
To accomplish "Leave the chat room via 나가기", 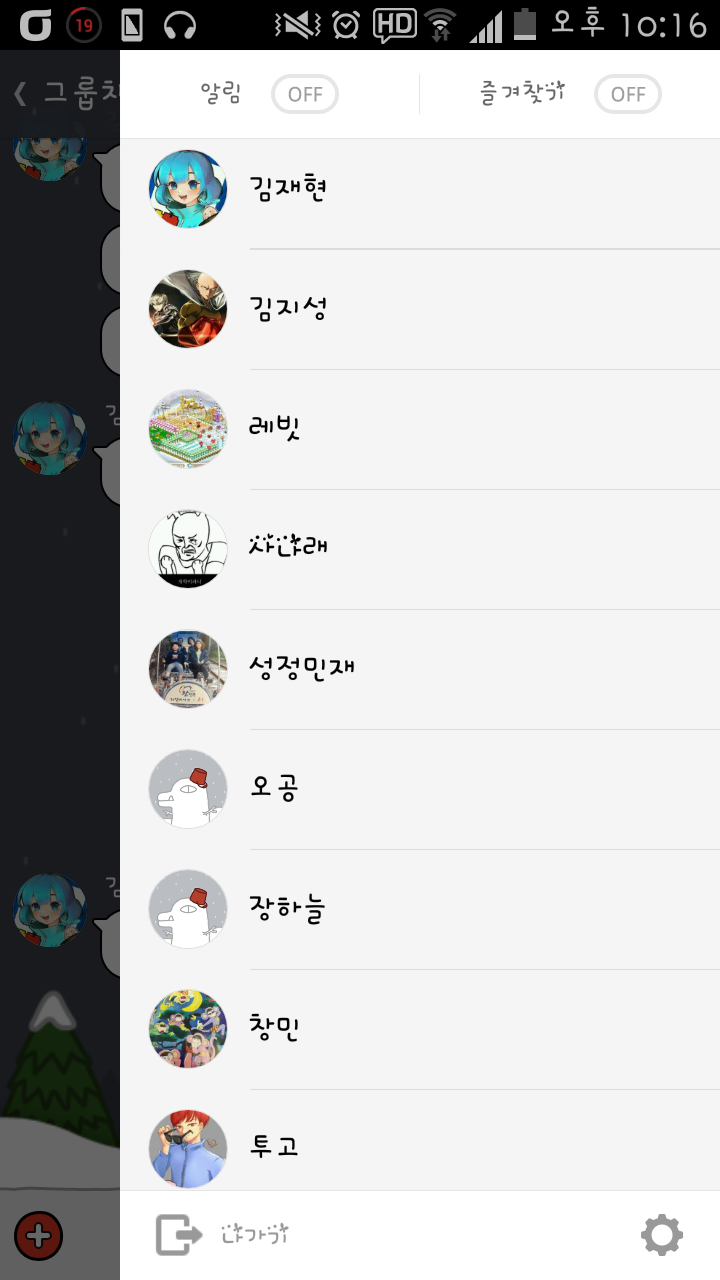I will pos(222,1235).
